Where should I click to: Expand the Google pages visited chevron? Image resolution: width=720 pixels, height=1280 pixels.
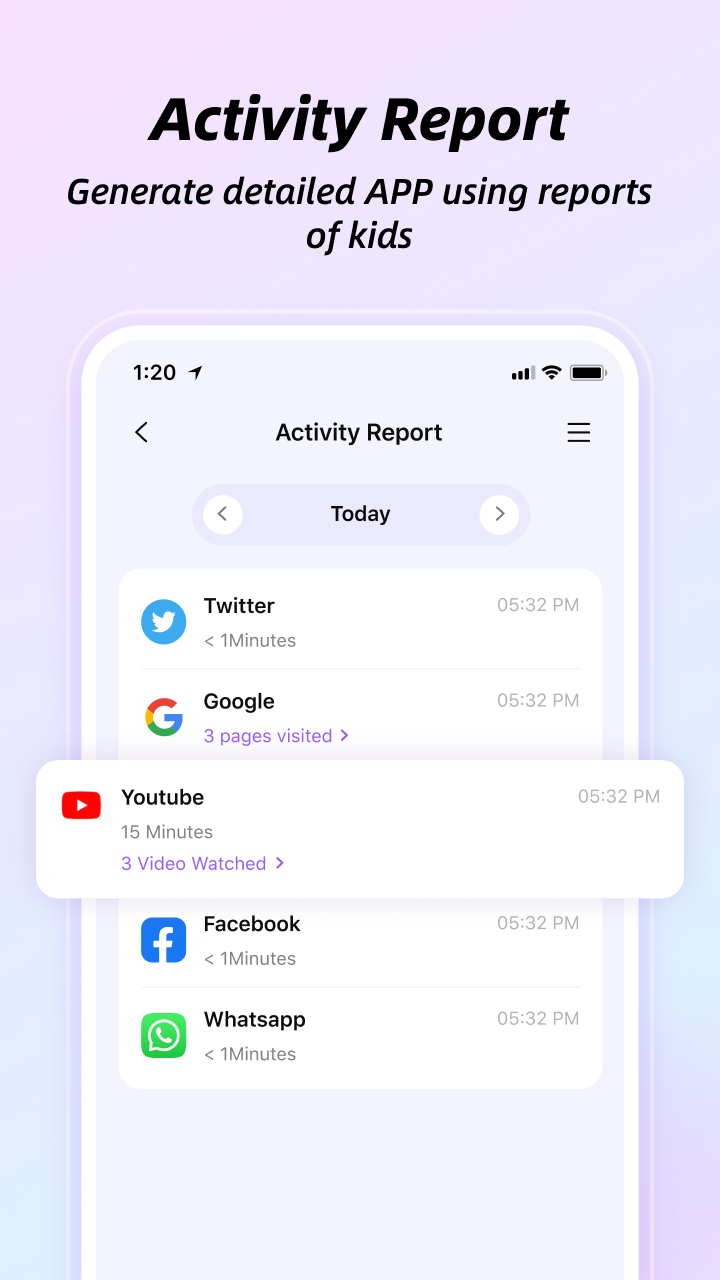coord(344,736)
